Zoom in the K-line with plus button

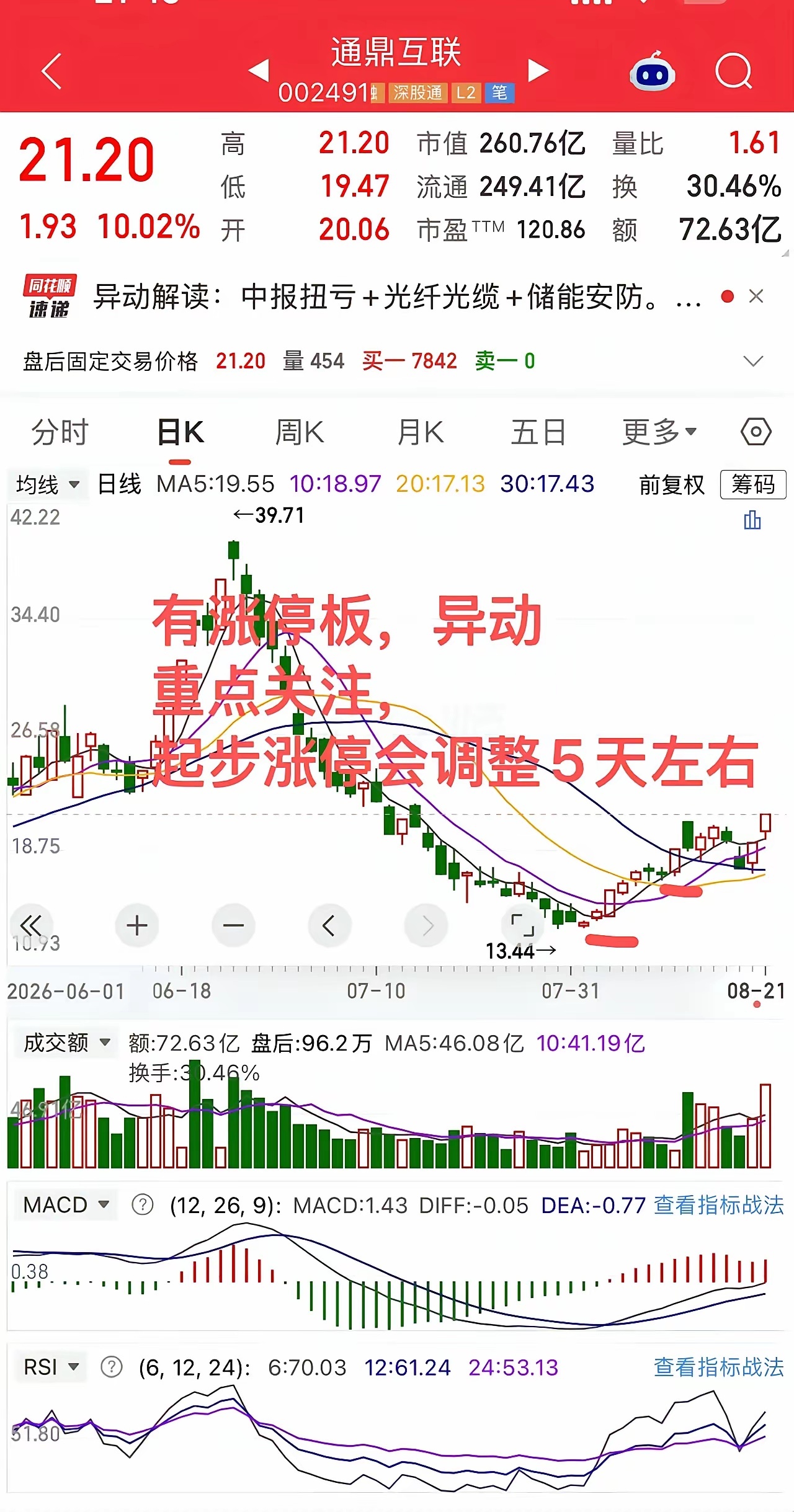(x=137, y=926)
